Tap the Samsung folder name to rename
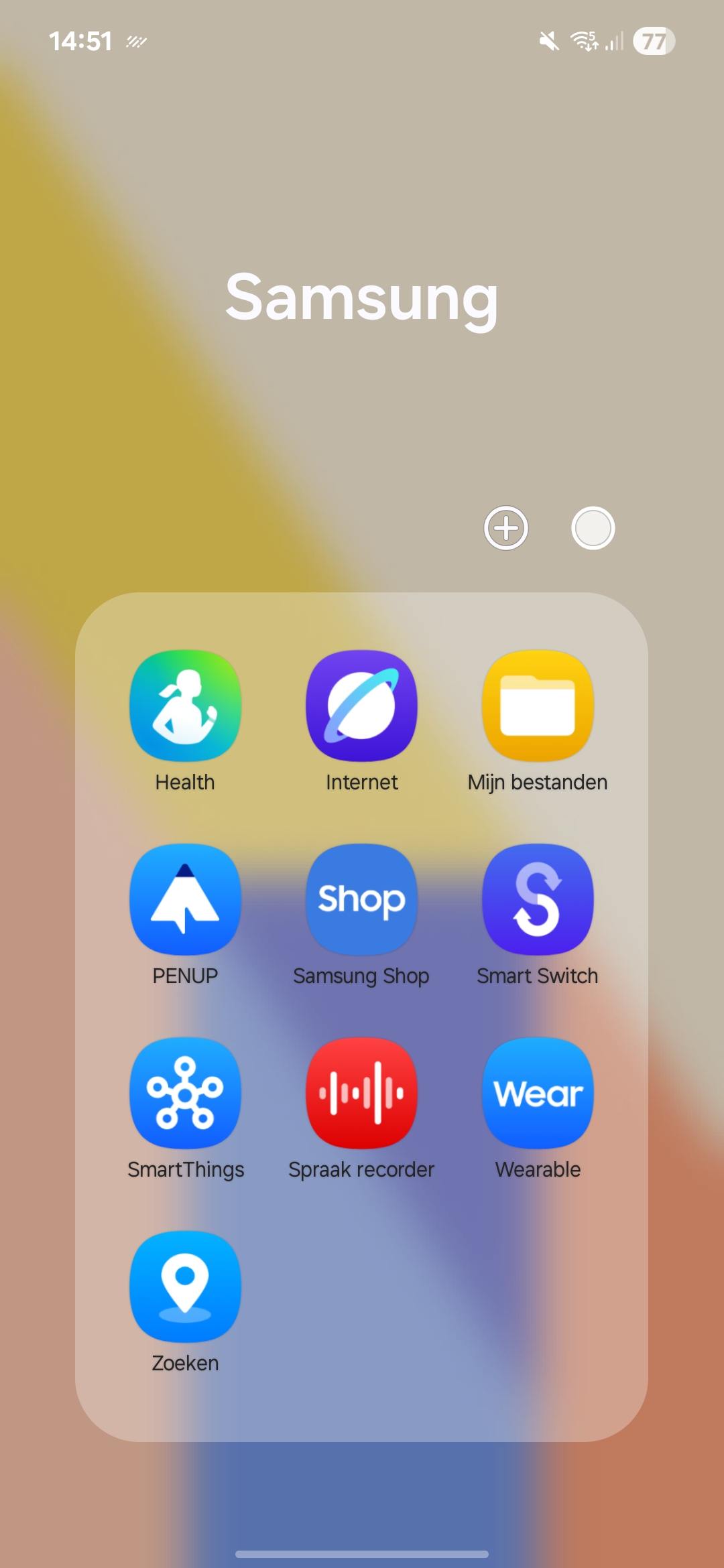This screenshot has width=724, height=1568. coord(361,297)
